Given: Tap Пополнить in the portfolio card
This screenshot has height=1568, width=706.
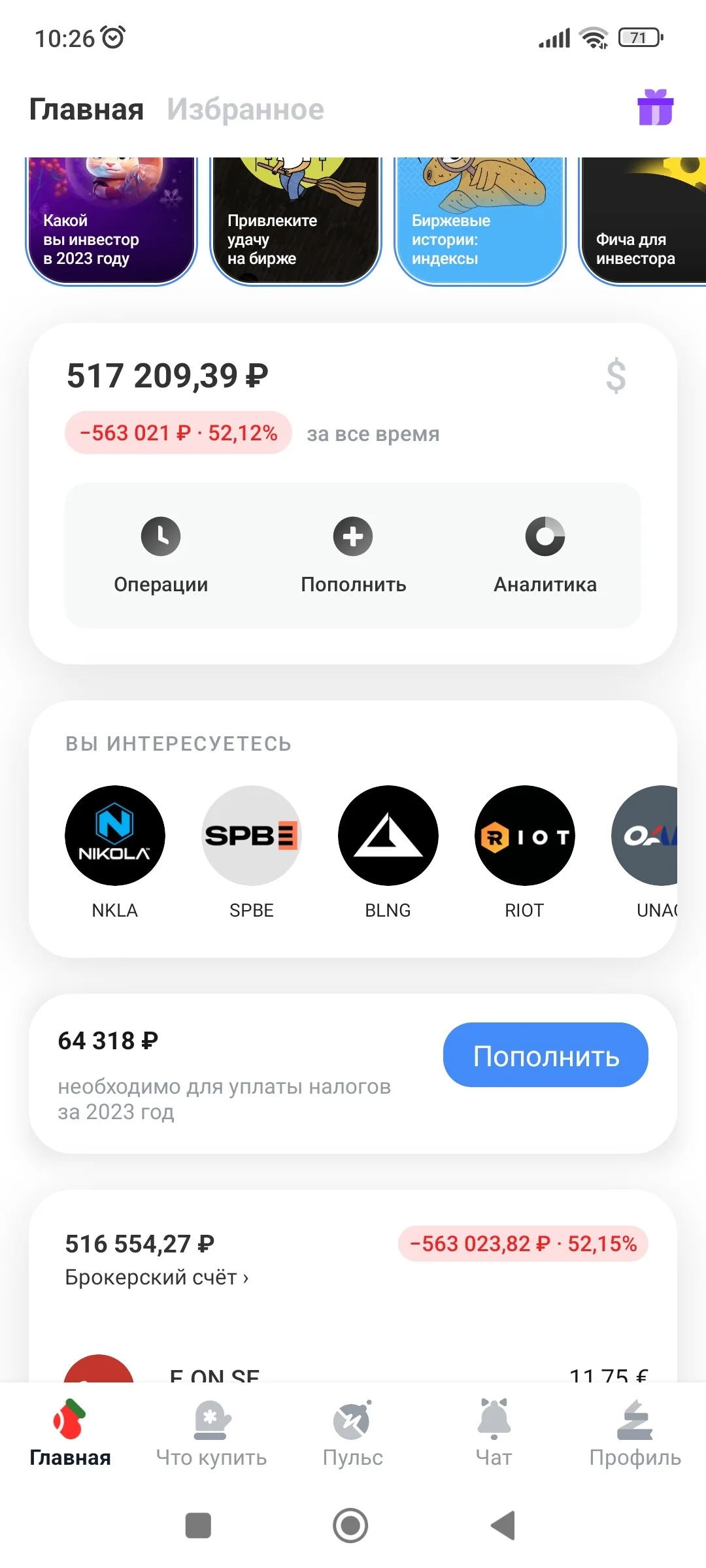Looking at the screenshot, I should (353, 555).
